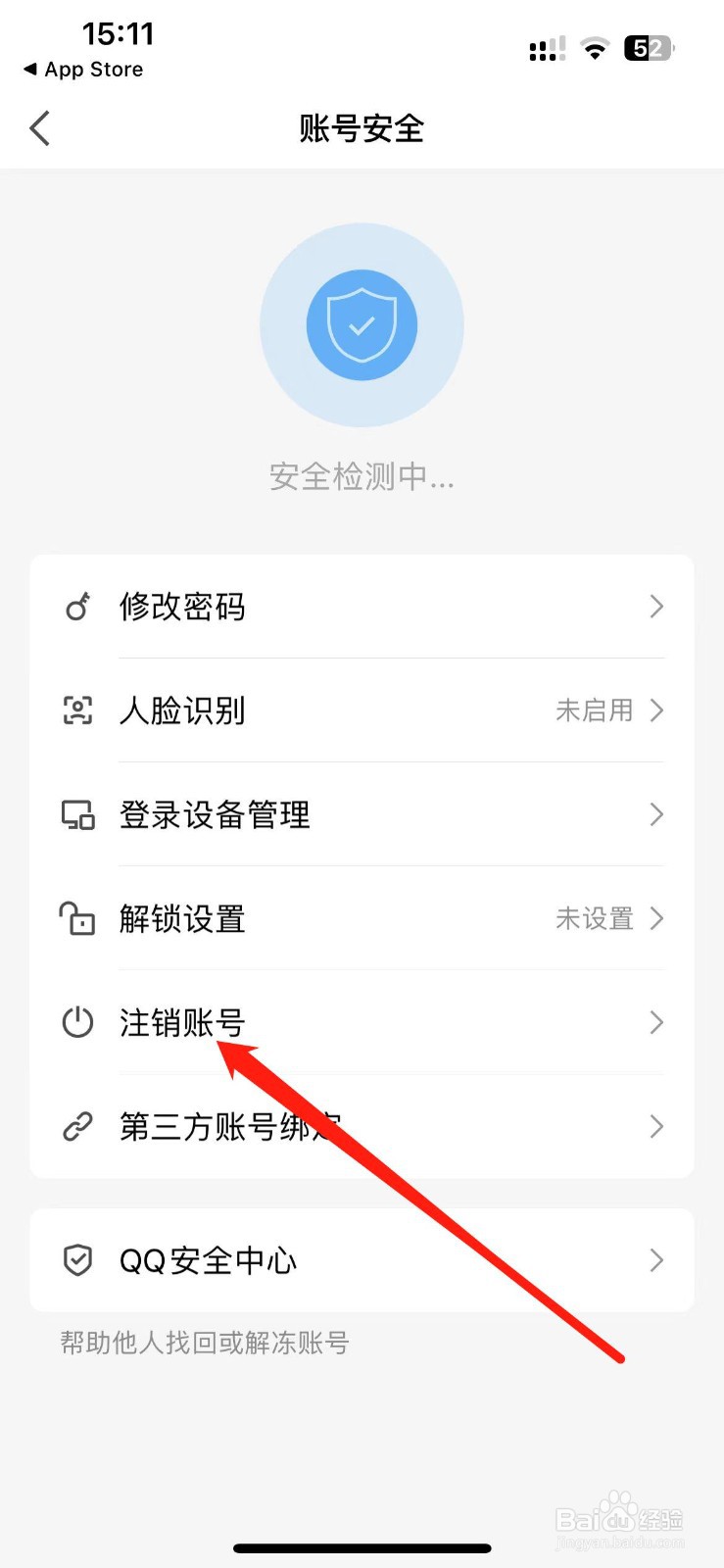
Task: Tap the back arrow in the top left
Action: pos(39,127)
